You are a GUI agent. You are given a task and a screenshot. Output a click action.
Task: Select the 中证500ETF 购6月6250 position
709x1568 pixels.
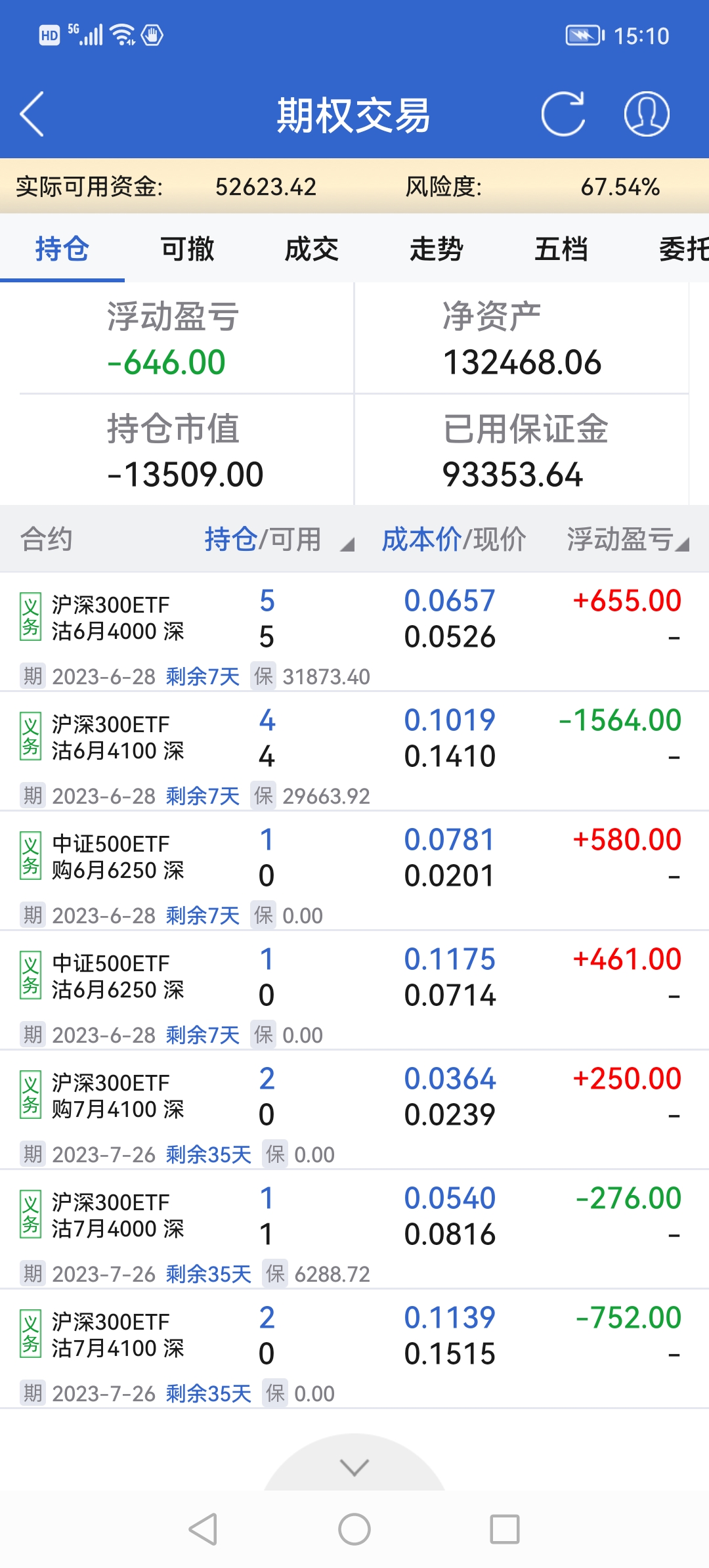tap(118, 858)
